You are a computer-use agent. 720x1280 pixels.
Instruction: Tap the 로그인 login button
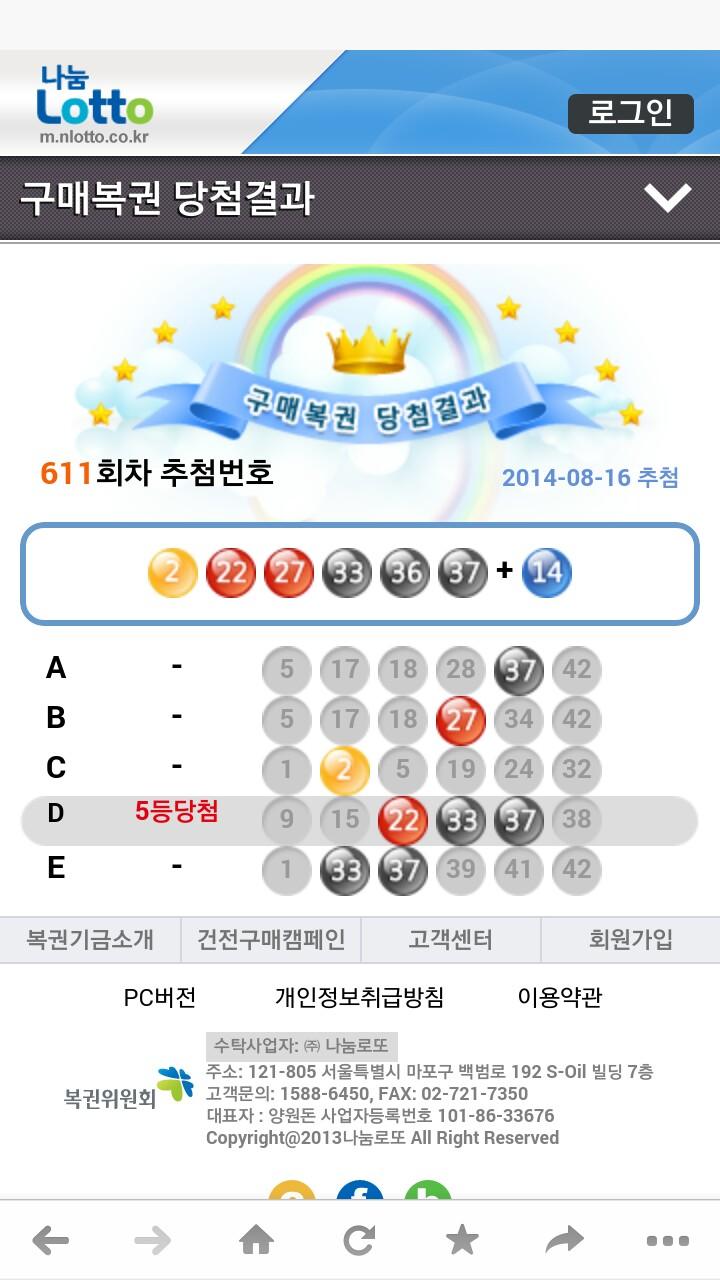pyautogui.click(x=630, y=113)
